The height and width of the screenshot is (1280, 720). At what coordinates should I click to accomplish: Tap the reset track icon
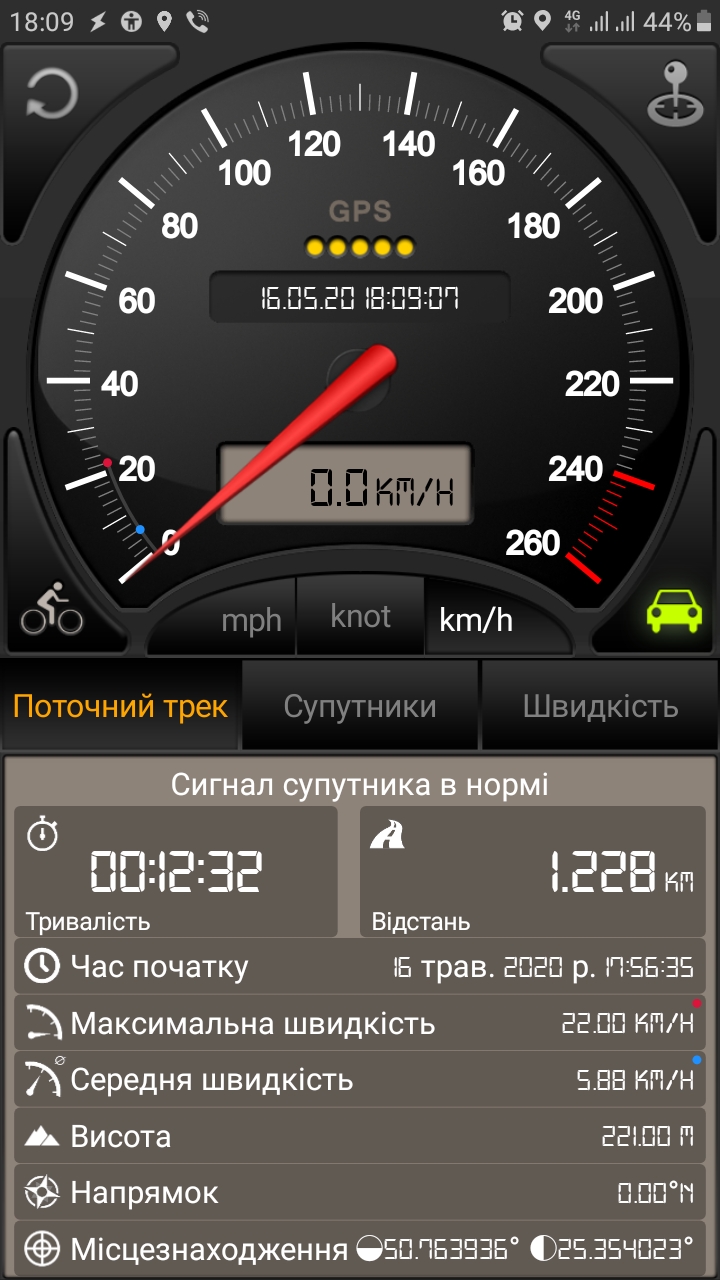coord(52,96)
